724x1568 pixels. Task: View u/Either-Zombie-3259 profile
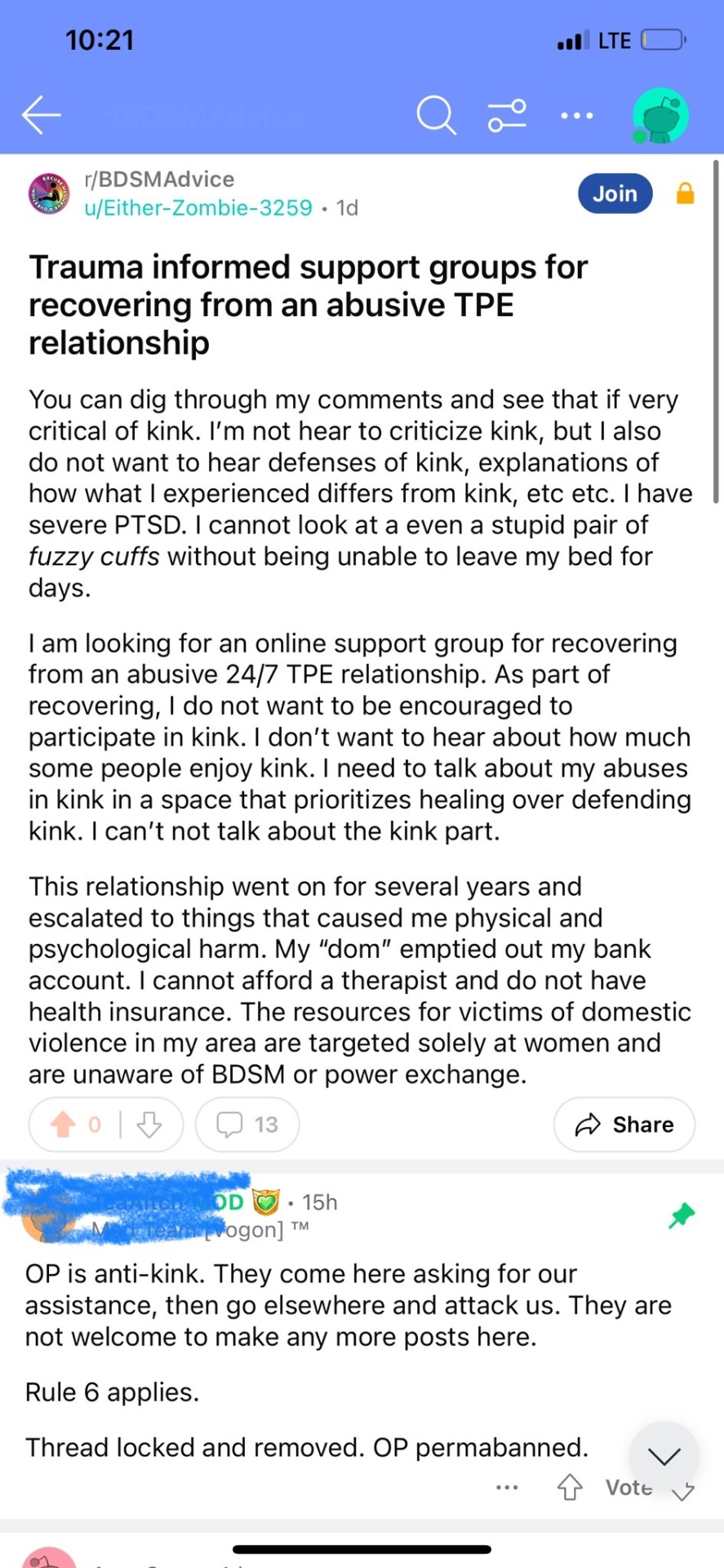(198, 207)
